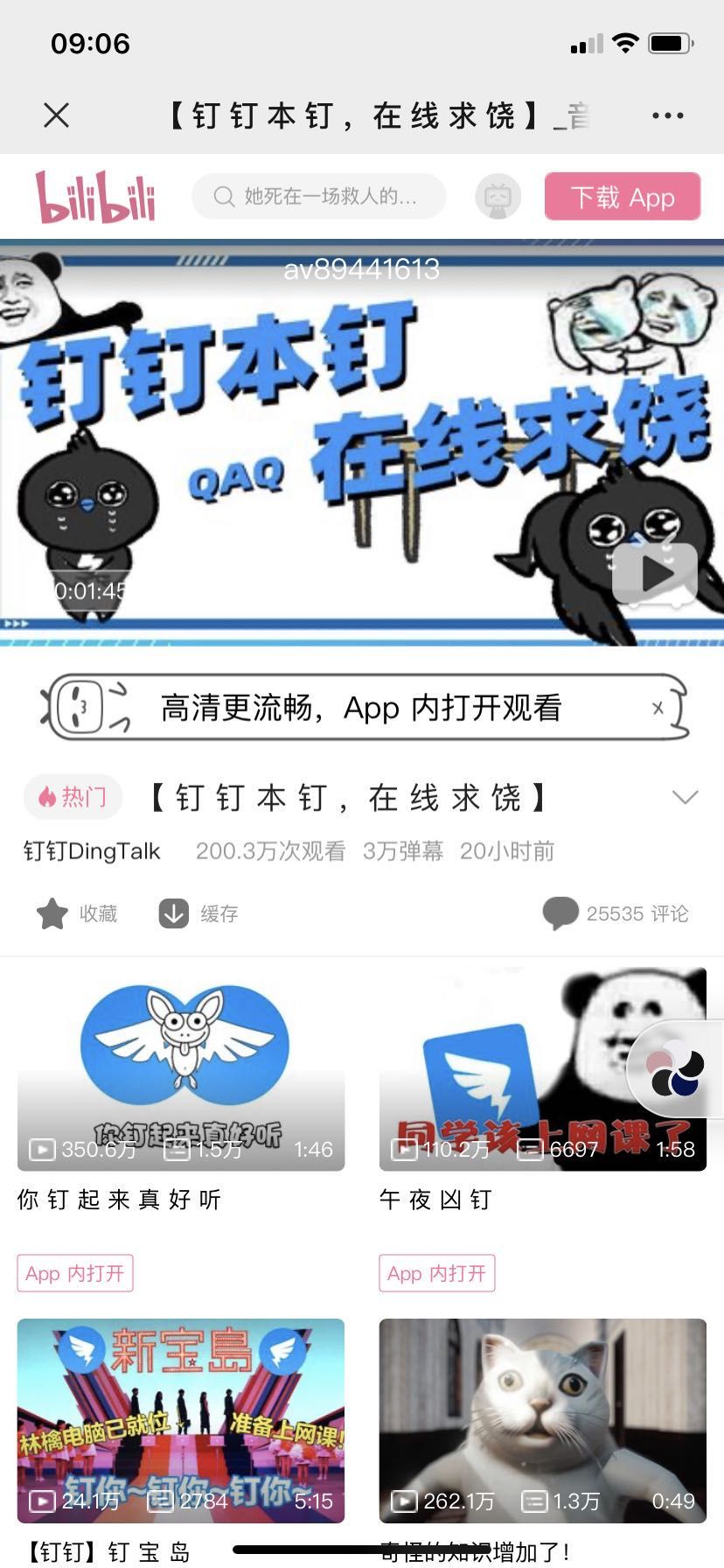The width and height of the screenshot is (724, 1568).
Task: Close the in-app browser page
Action: [57, 115]
